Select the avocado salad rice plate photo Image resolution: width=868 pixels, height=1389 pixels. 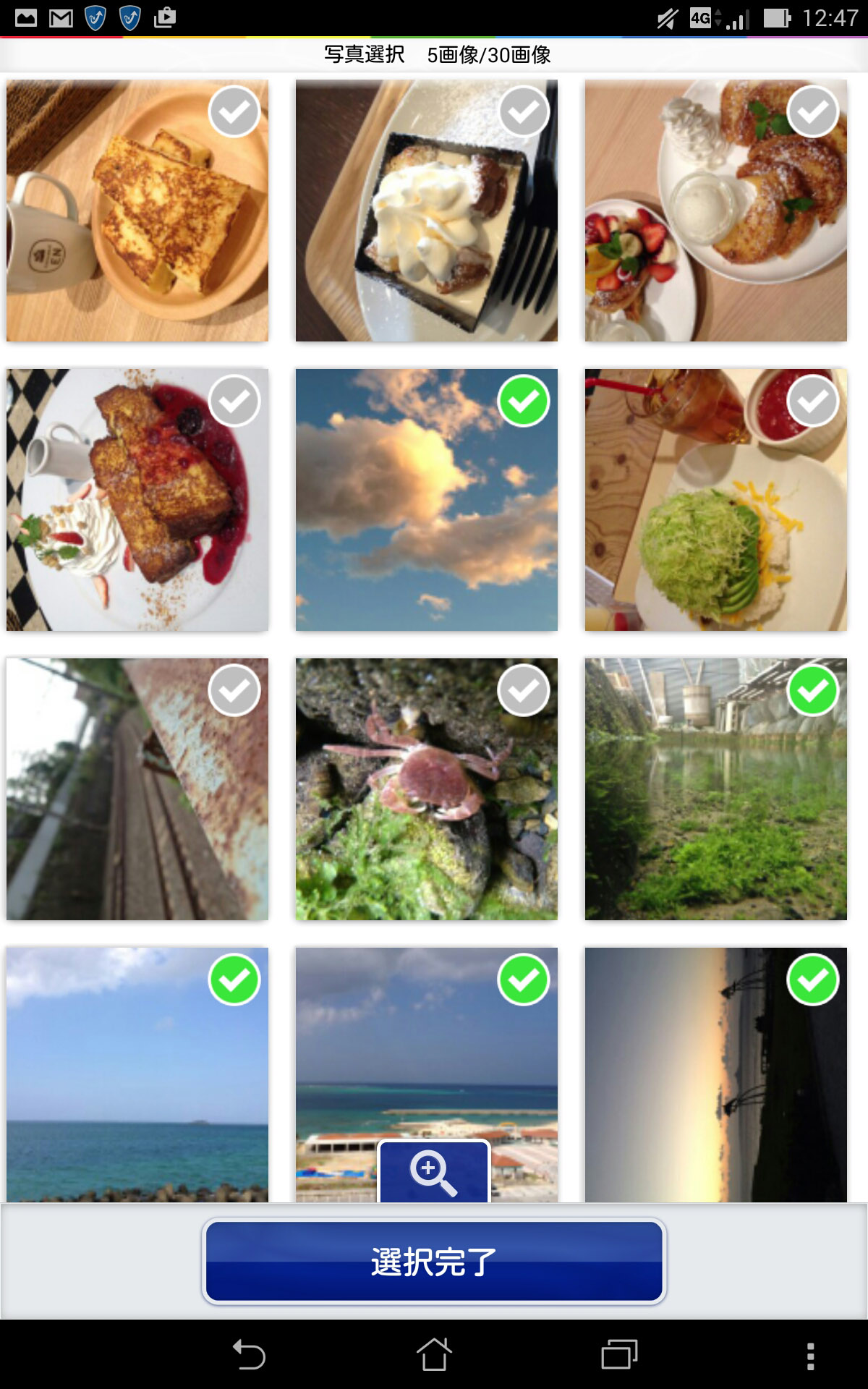click(716, 500)
